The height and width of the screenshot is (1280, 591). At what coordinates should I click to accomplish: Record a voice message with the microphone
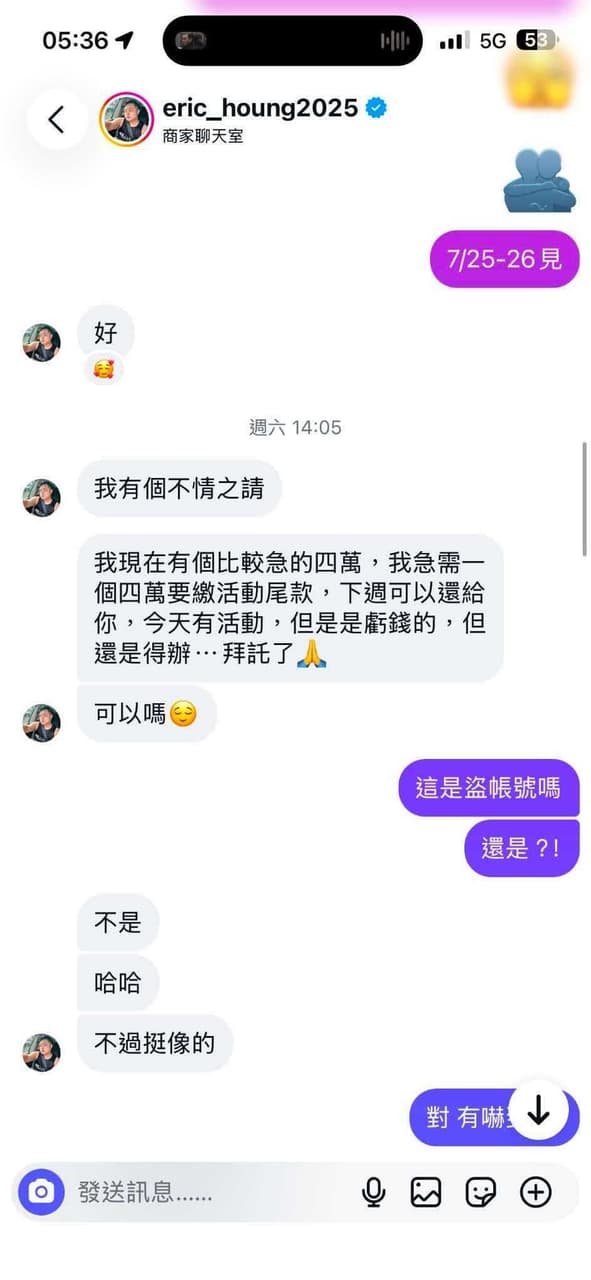(x=374, y=1192)
